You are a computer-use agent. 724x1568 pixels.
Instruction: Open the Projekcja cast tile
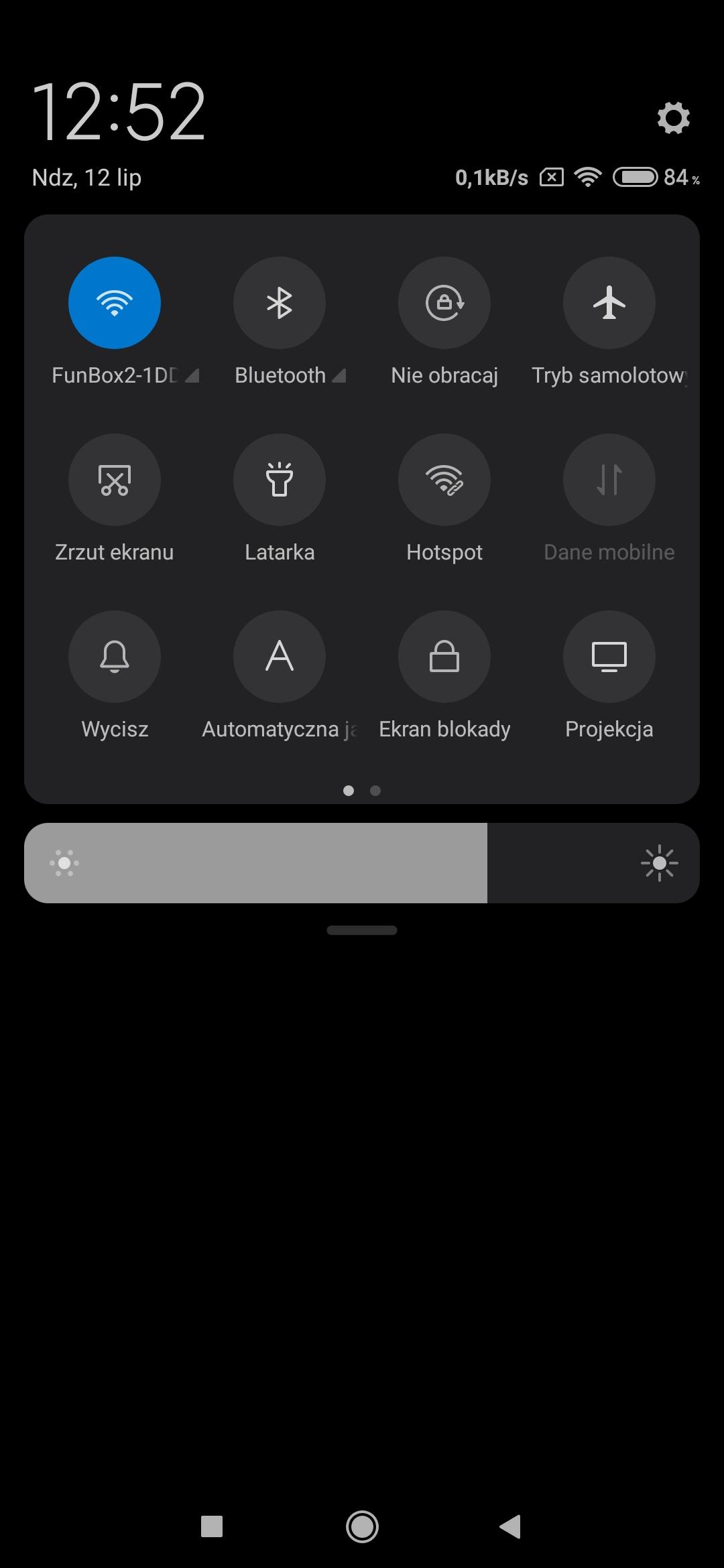pyautogui.click(x=609, y=657)
